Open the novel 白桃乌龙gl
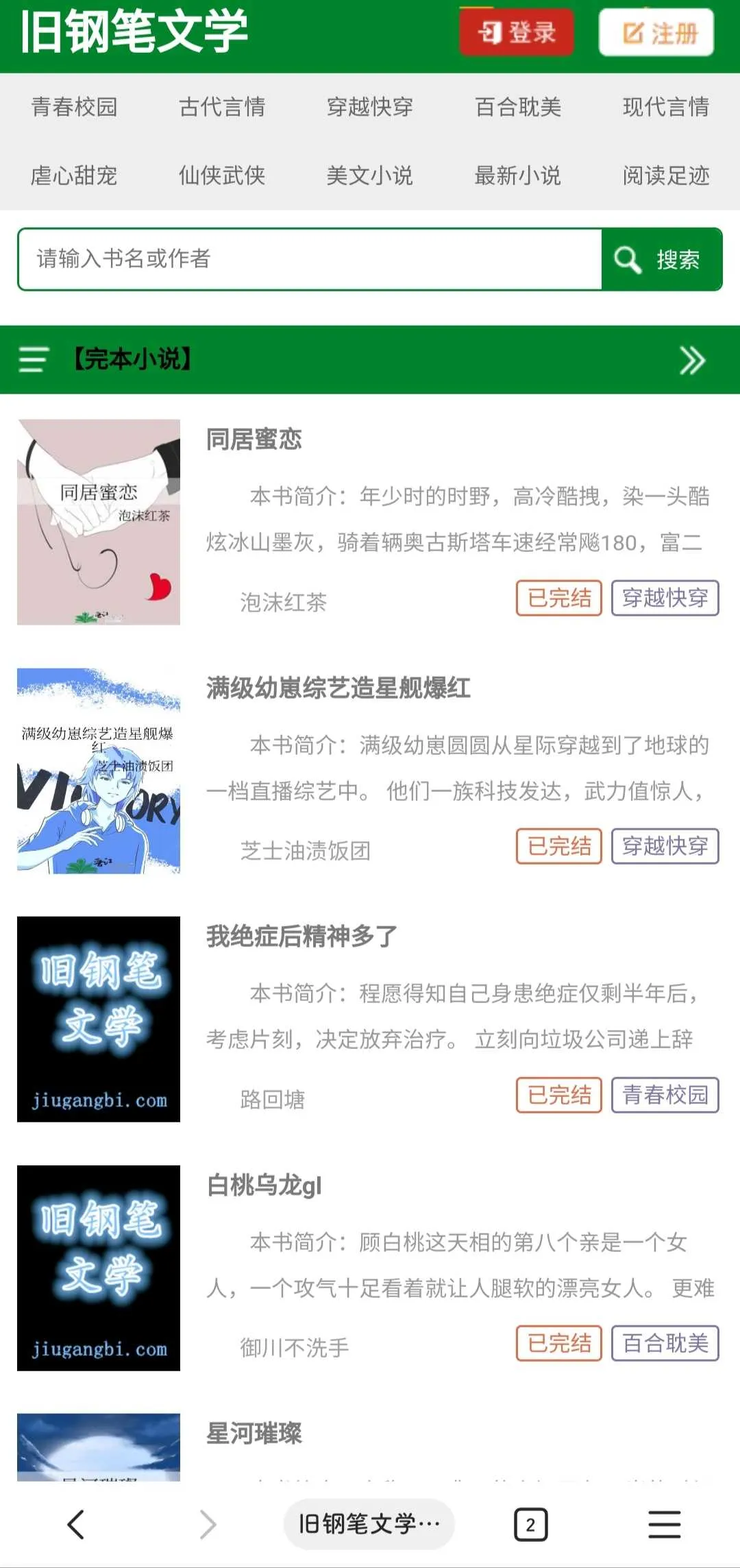The image size is (740, 1568). pyautogui.click(x=264, y=1185)
